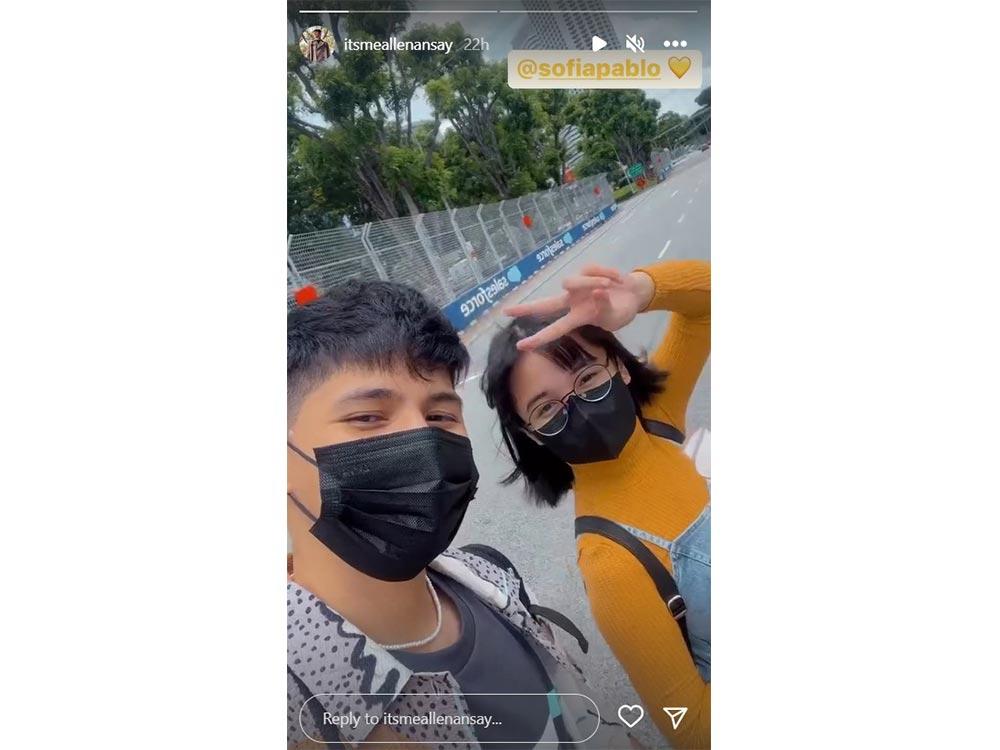
Task: Tap the reply to itsmeallenansay field
Action: pyautogui.click(x=448, y=718)
